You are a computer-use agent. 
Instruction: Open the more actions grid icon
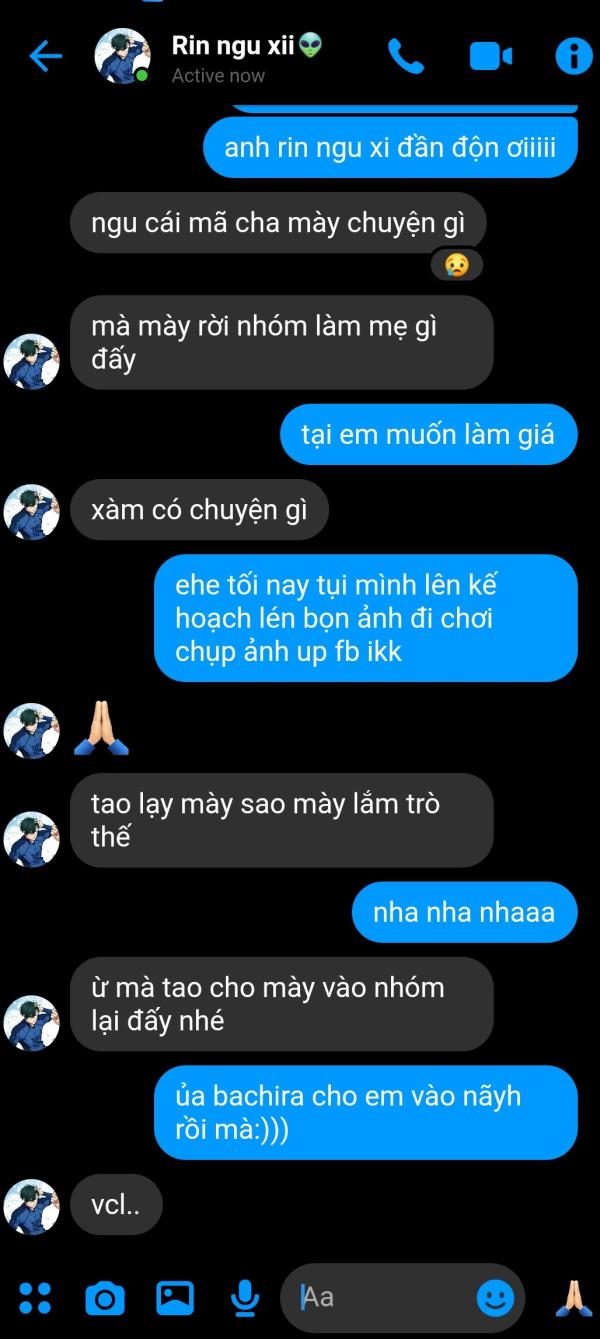click(x=35, y=1298)
